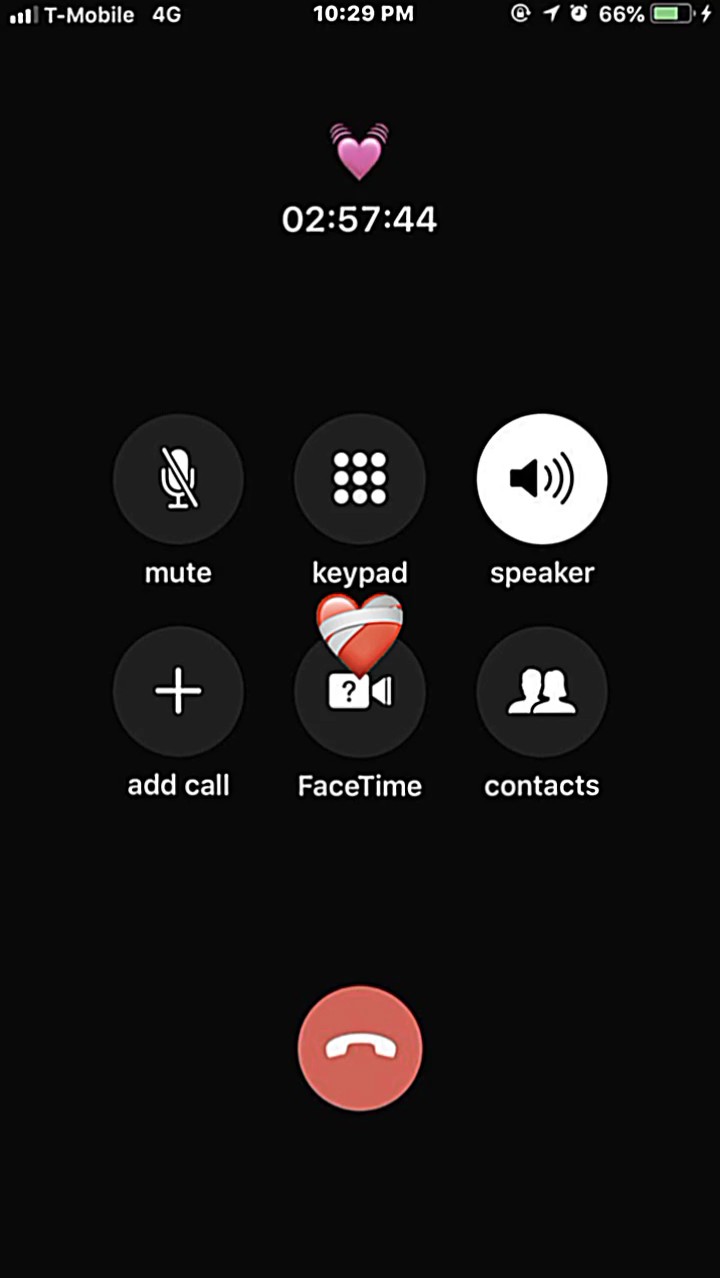This screenshot has width=720, height=1278.
Task: Add another call
Action: 178,692
